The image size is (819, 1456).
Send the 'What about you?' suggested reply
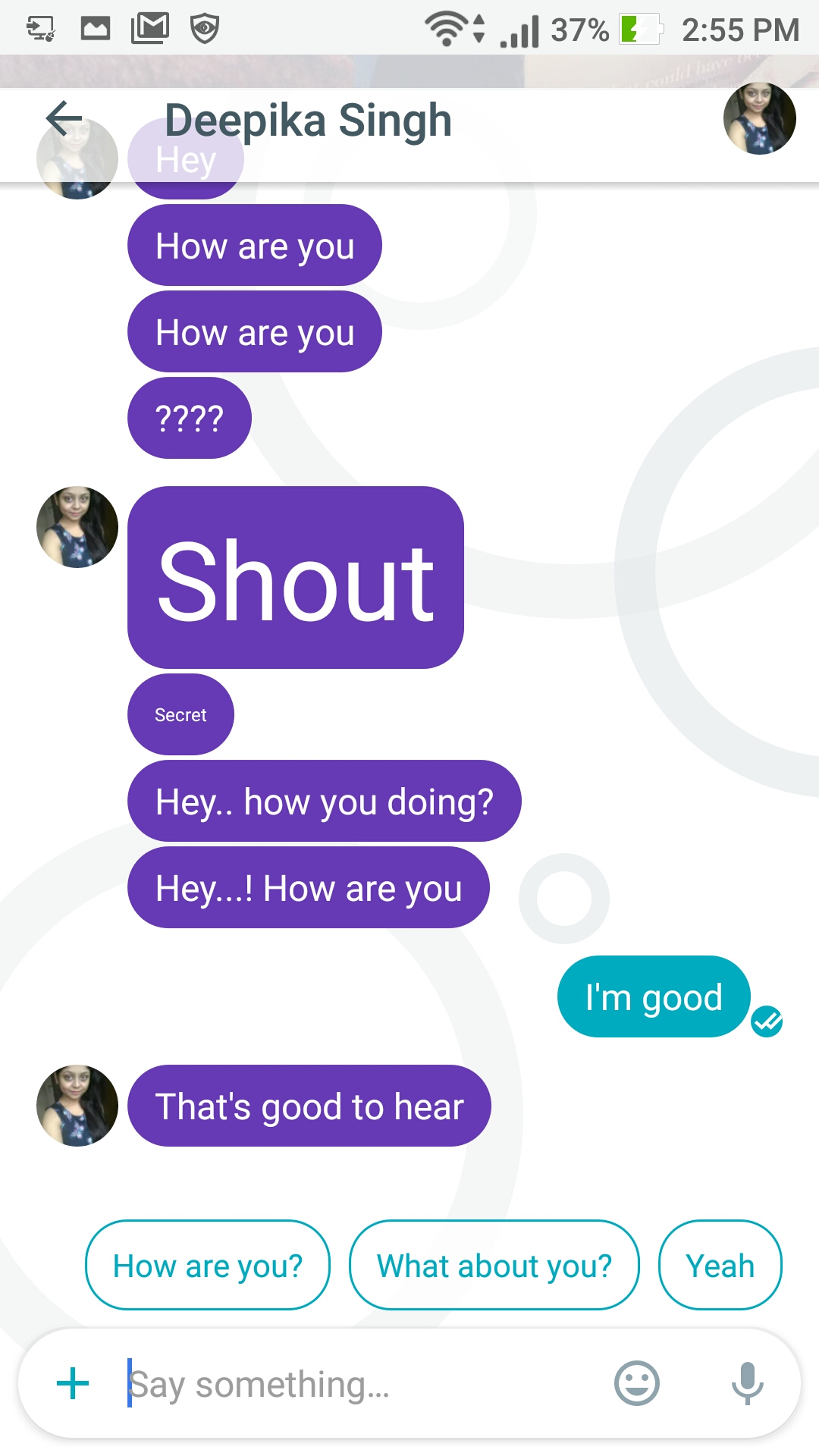(494, 1265)
